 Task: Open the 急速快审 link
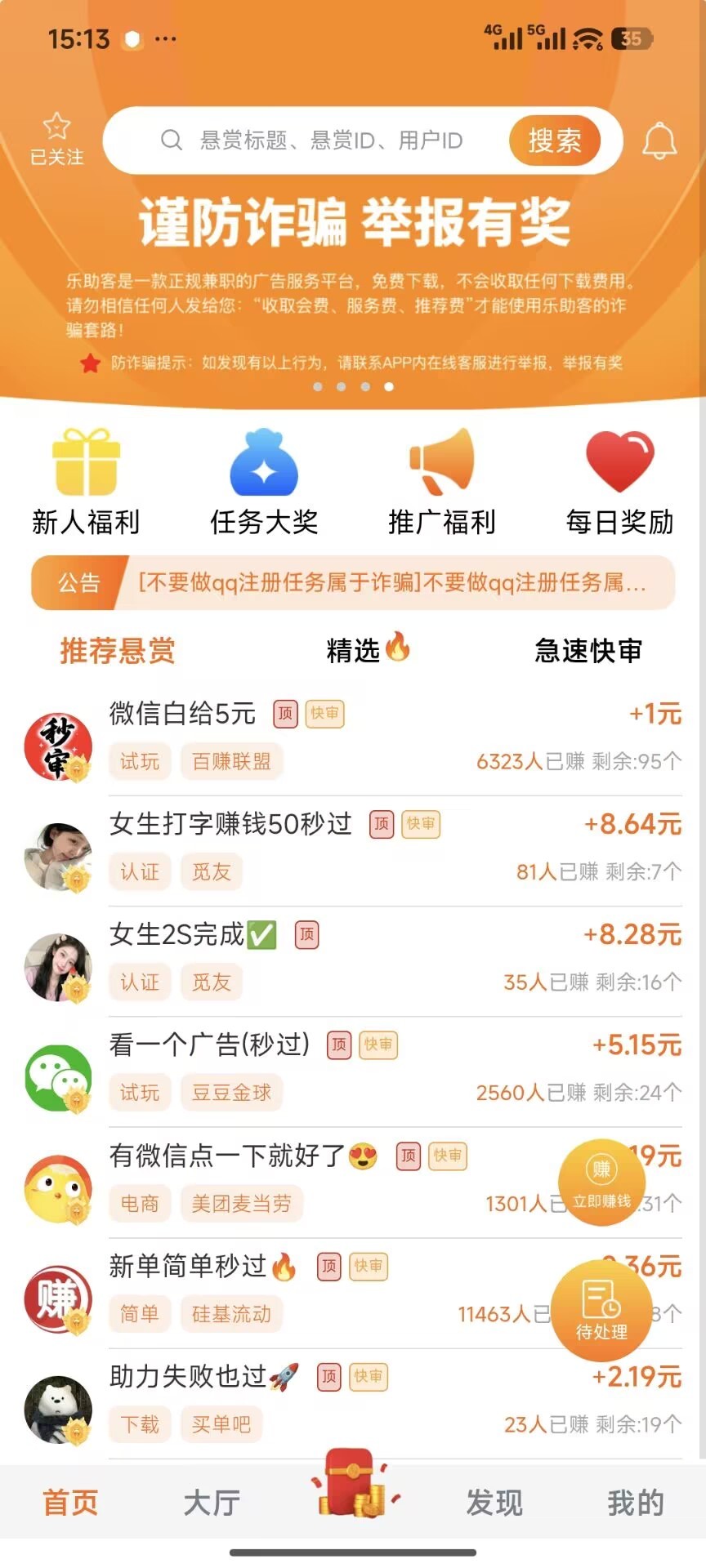pos(589,651)
